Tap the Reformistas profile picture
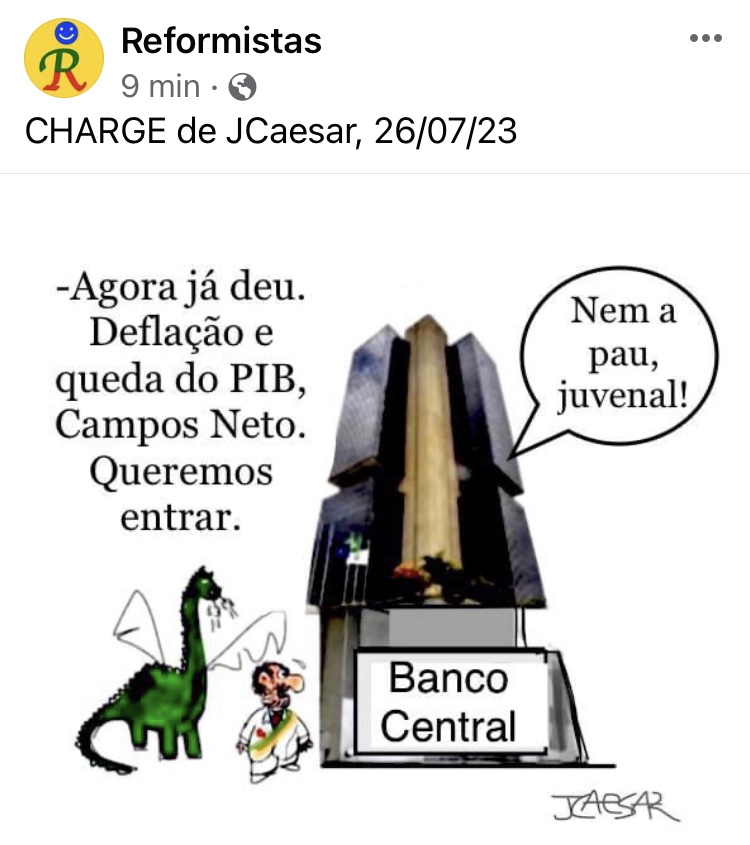 64,58
